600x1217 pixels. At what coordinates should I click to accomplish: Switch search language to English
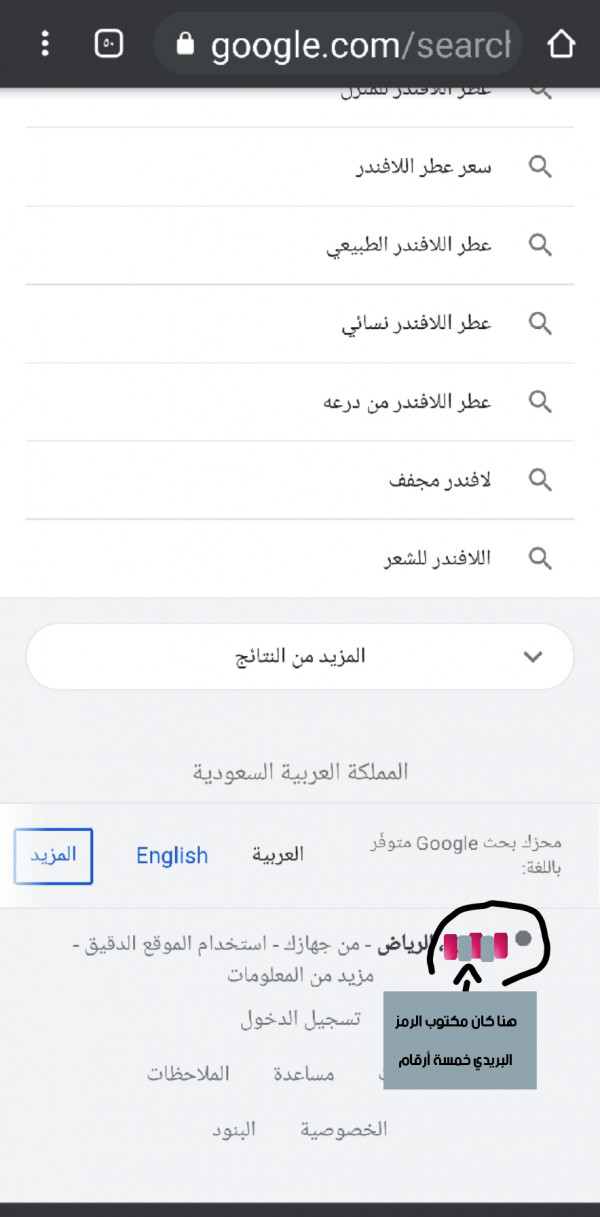click(x=172, y=856)
